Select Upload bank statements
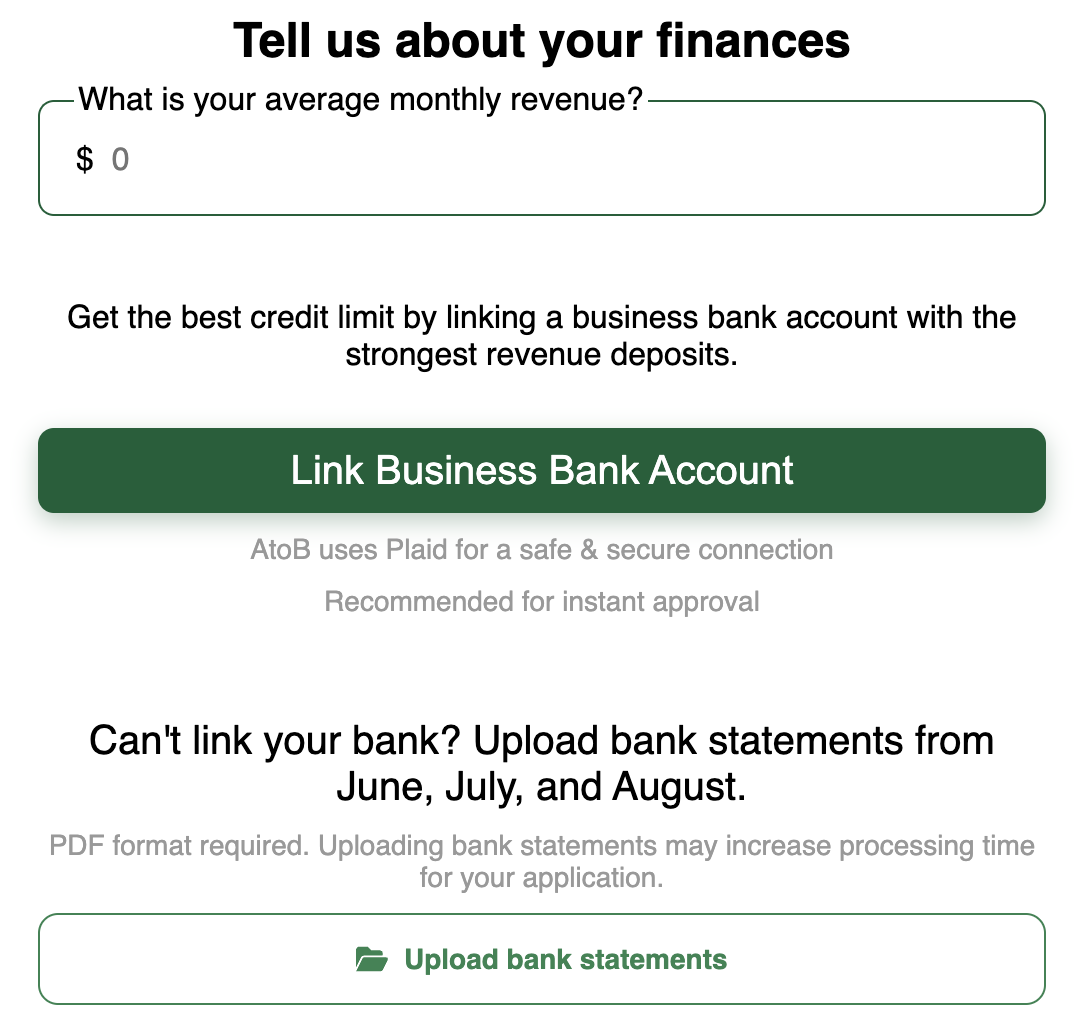1084x1028 pixels. click(x=541, y=959)
